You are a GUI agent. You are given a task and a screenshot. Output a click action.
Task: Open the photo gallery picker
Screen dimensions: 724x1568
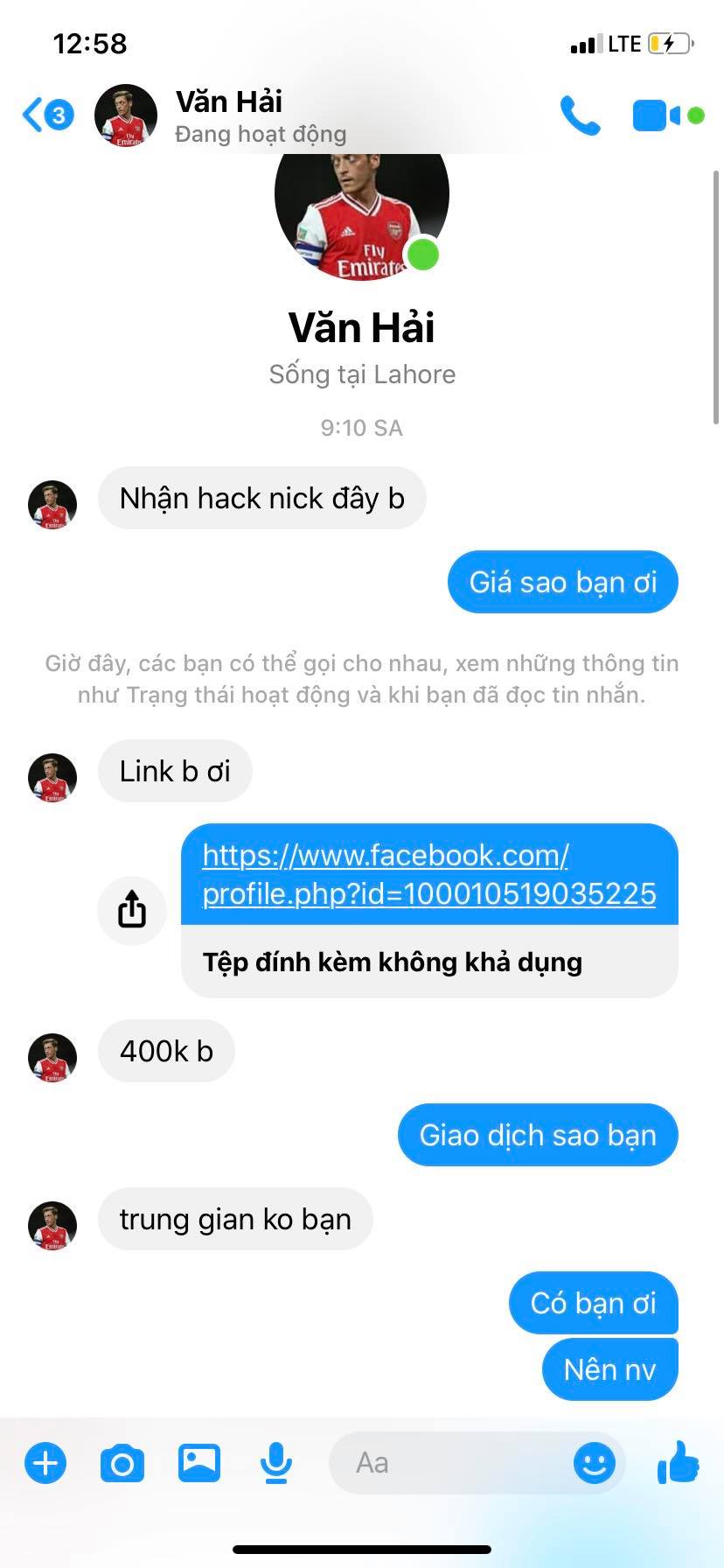[199, 1463]
